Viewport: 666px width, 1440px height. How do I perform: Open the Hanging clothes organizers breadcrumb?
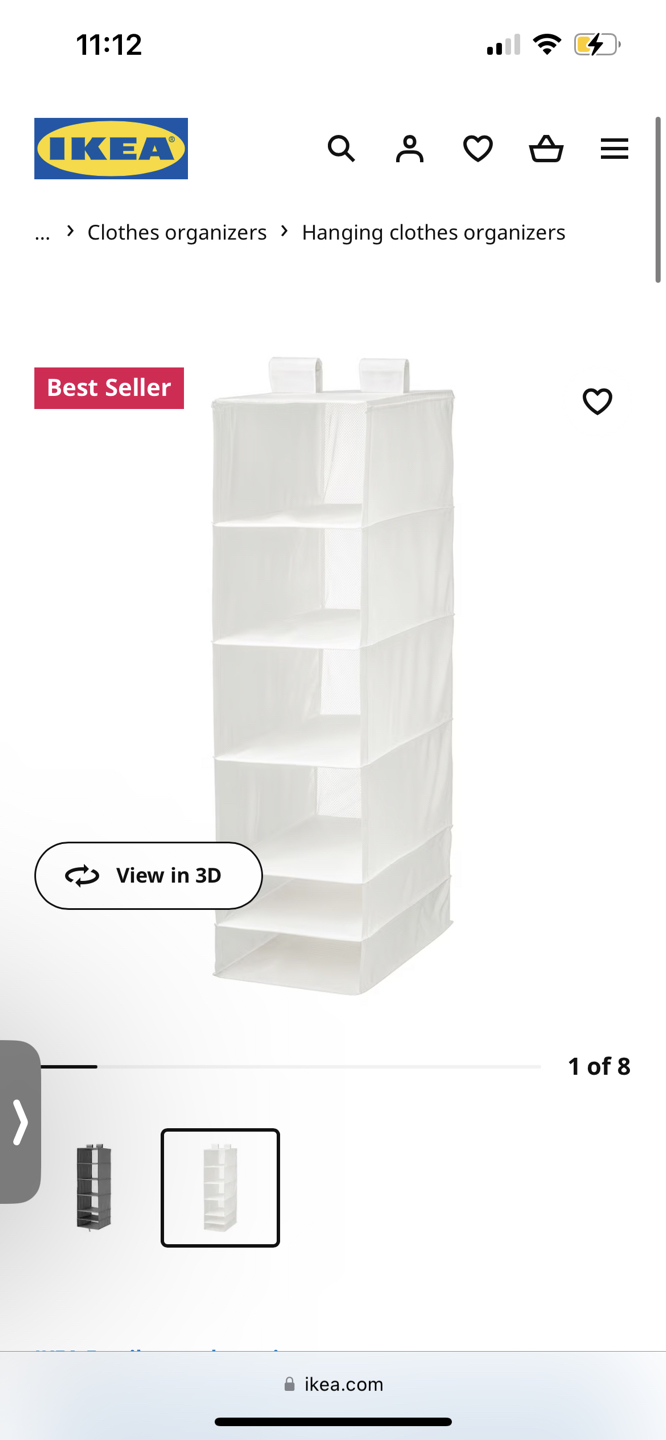[433, 233]
